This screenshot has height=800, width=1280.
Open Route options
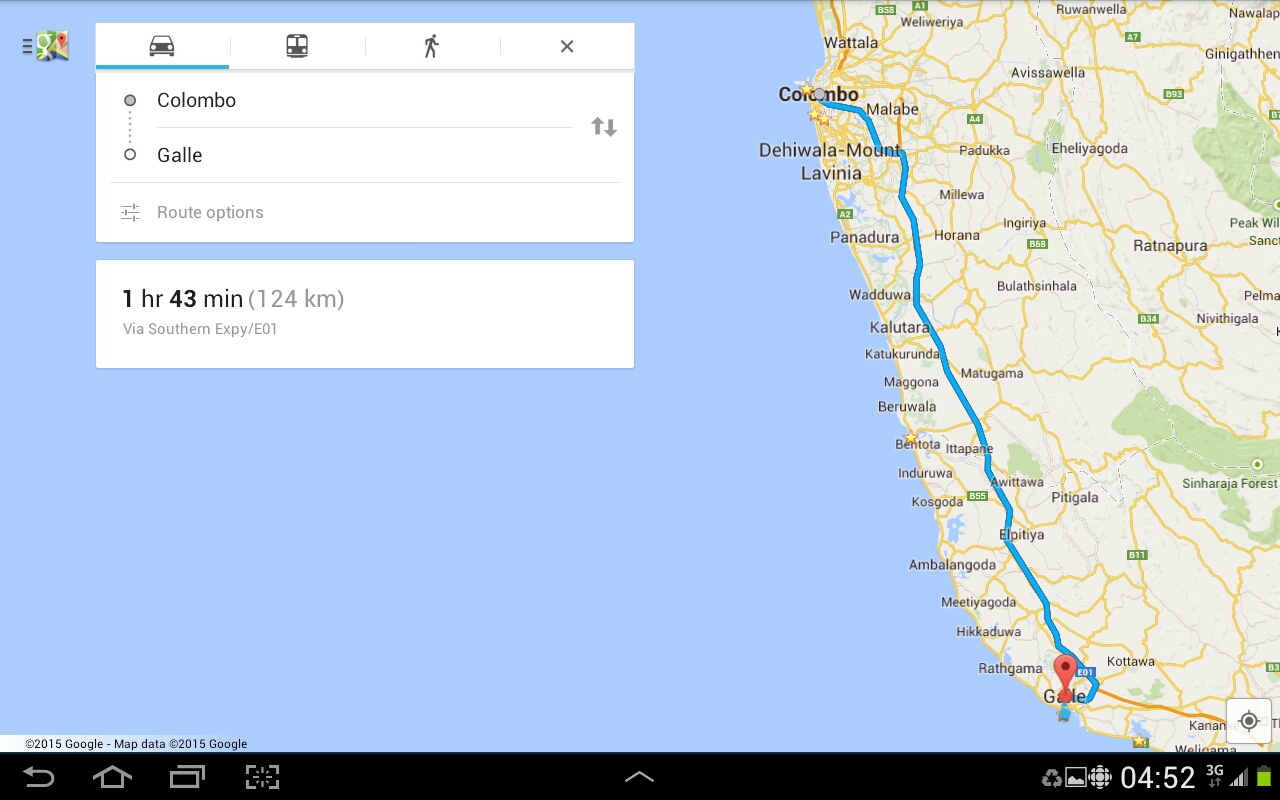(x=210, y=212)
